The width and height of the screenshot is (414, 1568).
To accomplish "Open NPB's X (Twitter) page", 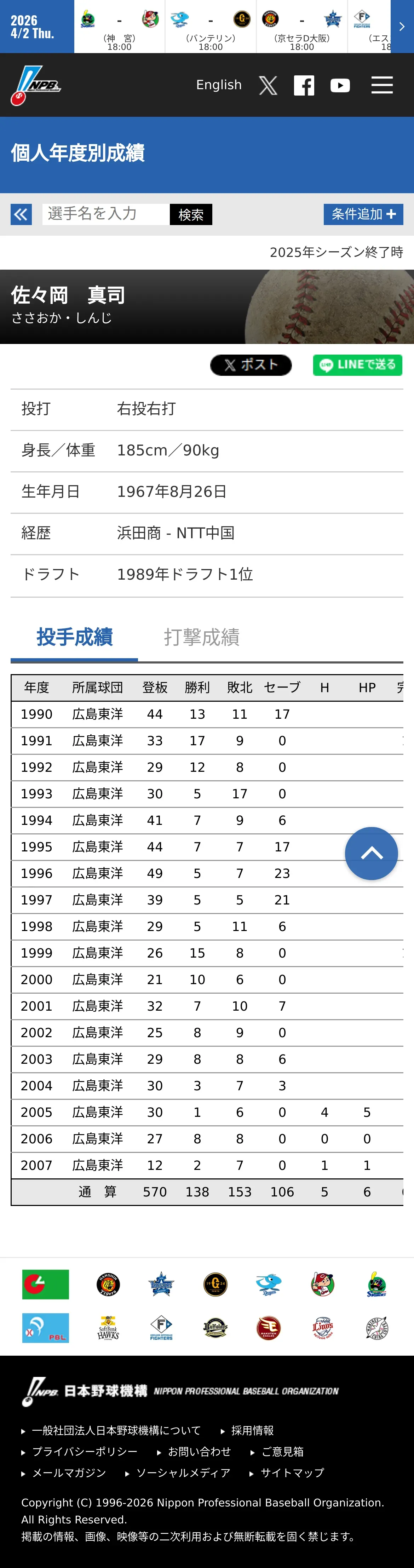I will pyautogui.click(x=268, y=85).
